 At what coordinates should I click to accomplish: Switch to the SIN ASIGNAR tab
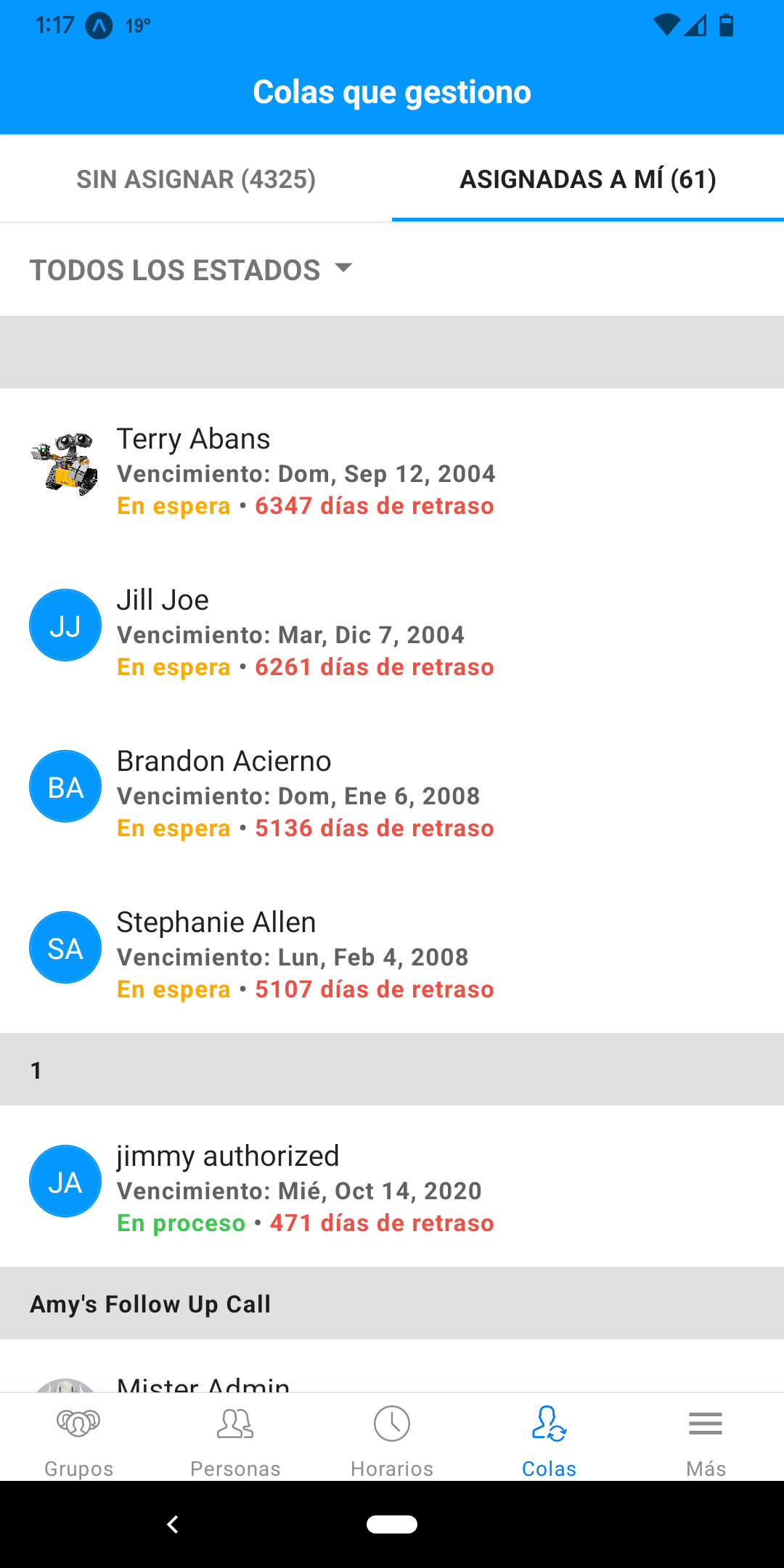click(x=196, y=179)
